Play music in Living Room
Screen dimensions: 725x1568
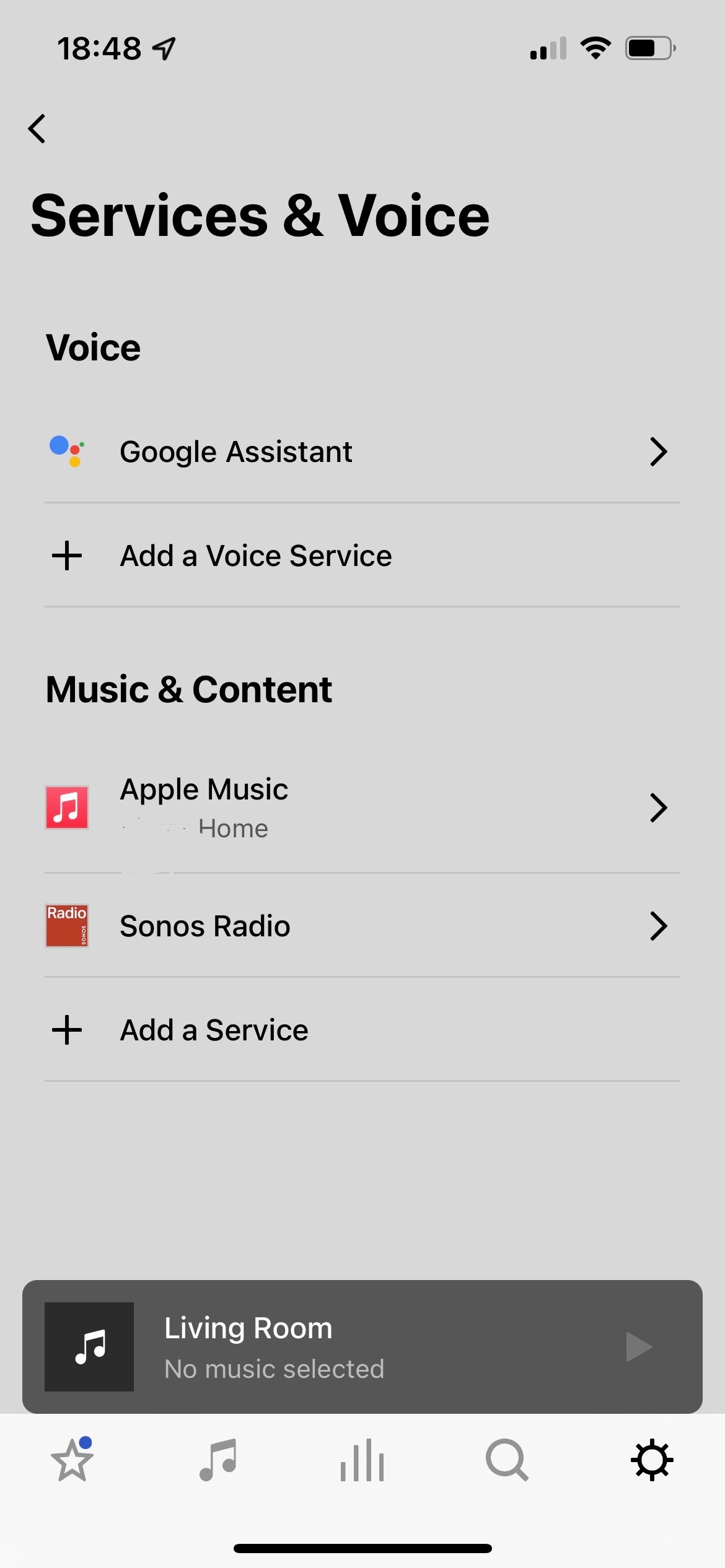pos(639,1347)
